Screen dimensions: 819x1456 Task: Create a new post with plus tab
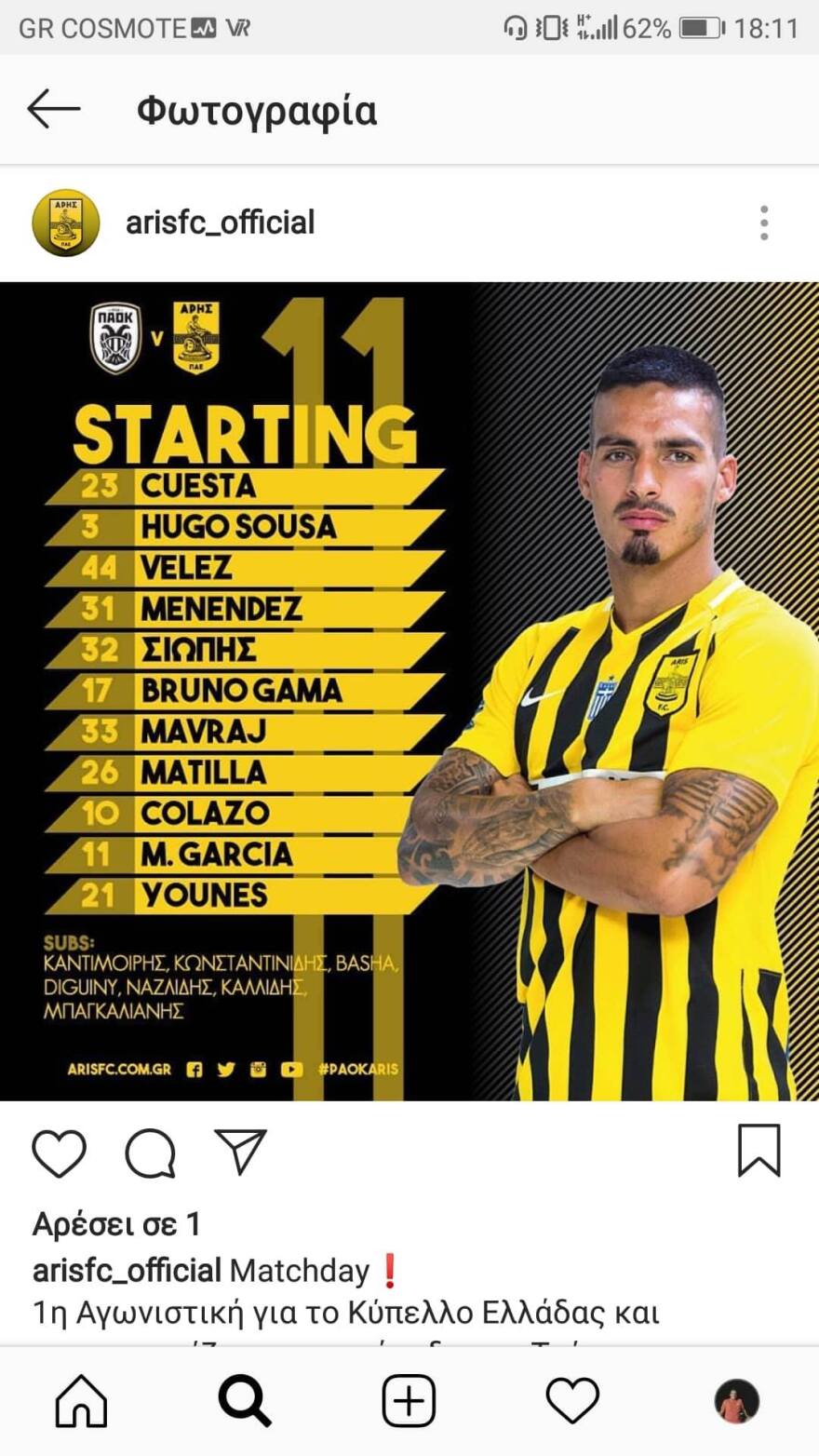(409, 1401)
